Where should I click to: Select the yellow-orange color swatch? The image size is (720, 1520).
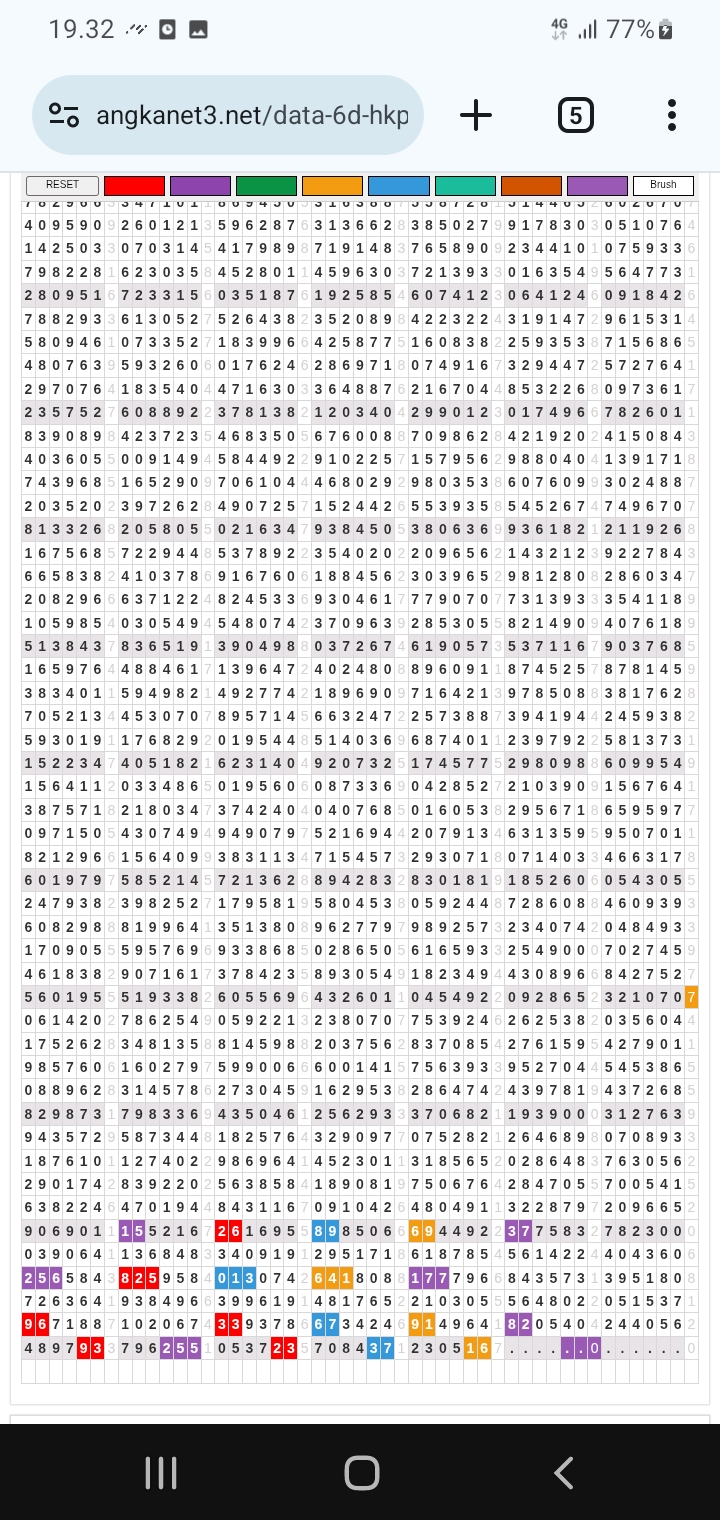click(x=332, y=185)
